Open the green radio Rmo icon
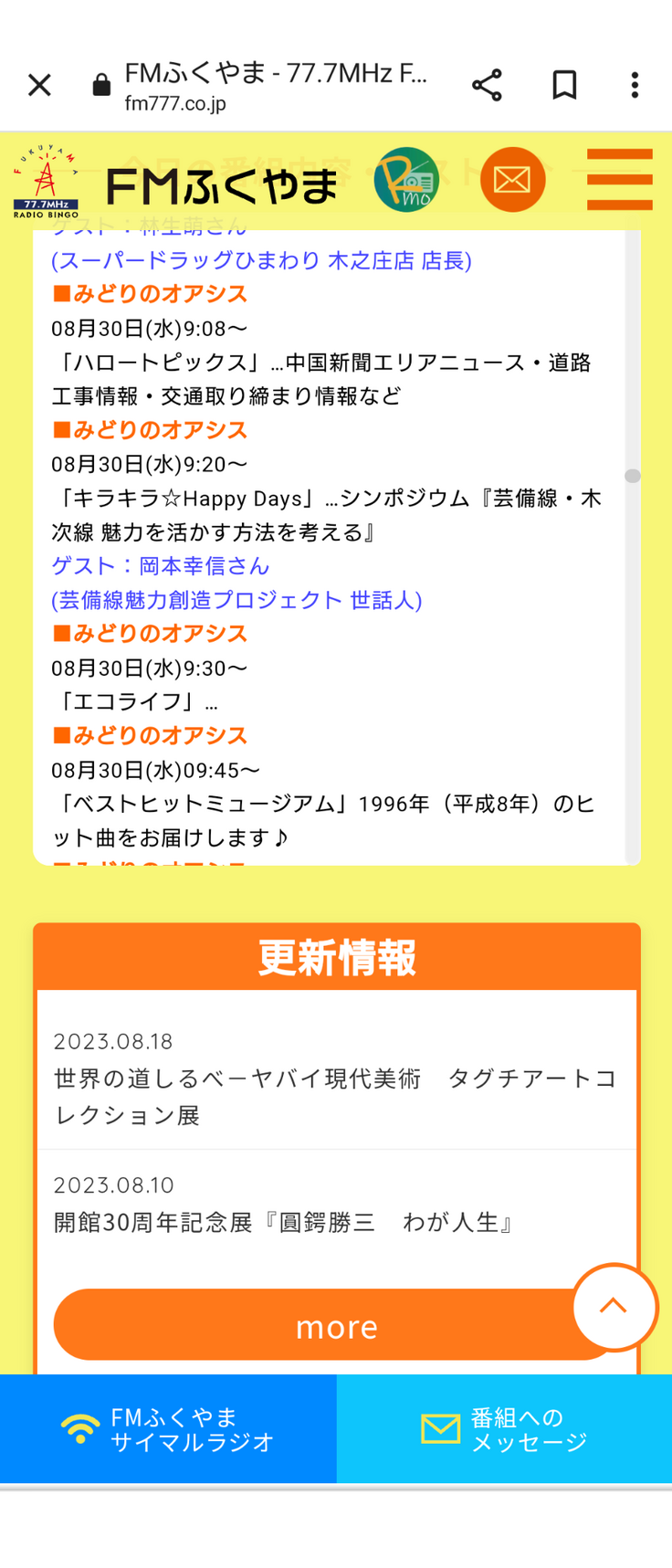 [x=406, y=180]
